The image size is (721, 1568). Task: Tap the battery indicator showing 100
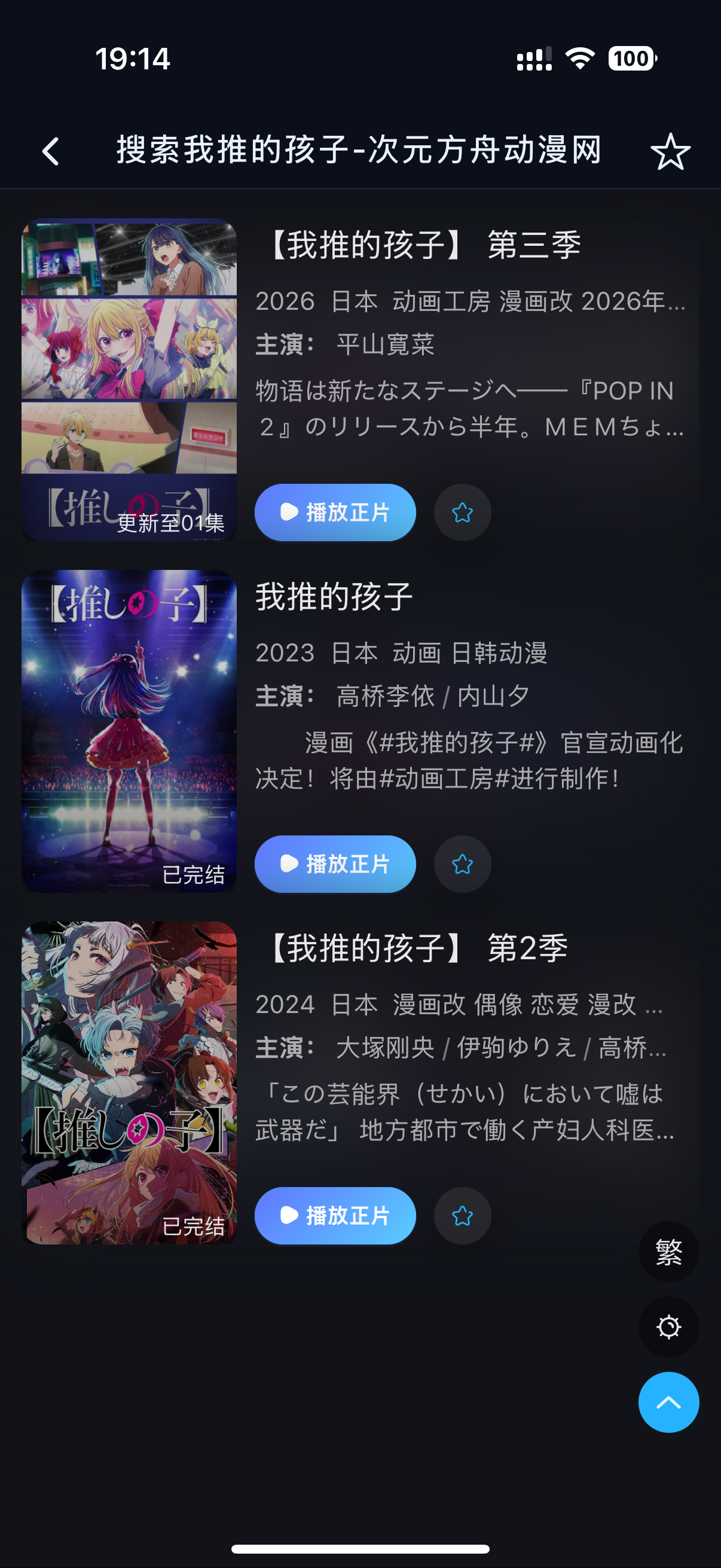tap(630, 59)
